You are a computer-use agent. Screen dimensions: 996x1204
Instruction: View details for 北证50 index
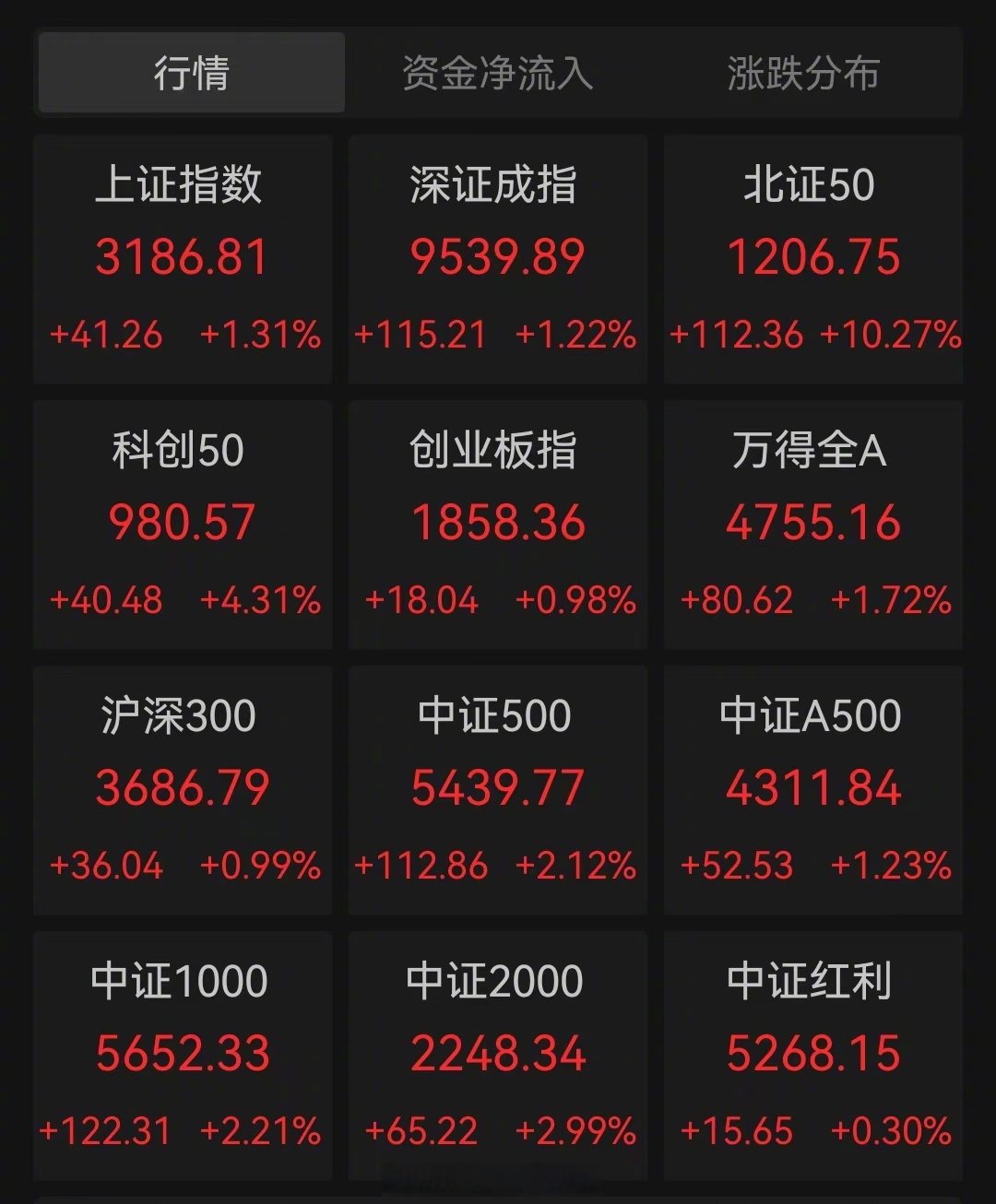point(812,258)
